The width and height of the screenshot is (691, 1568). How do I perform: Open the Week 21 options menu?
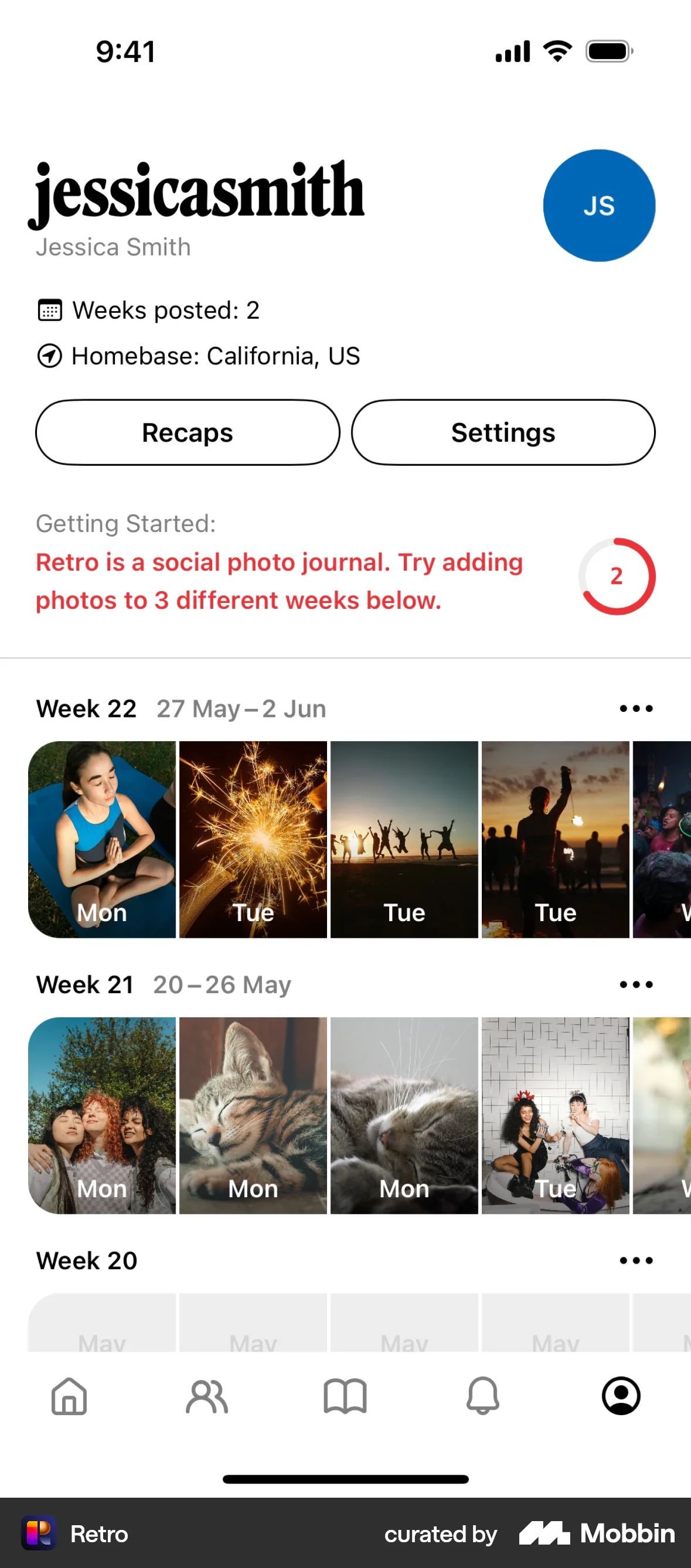[635, 984]
